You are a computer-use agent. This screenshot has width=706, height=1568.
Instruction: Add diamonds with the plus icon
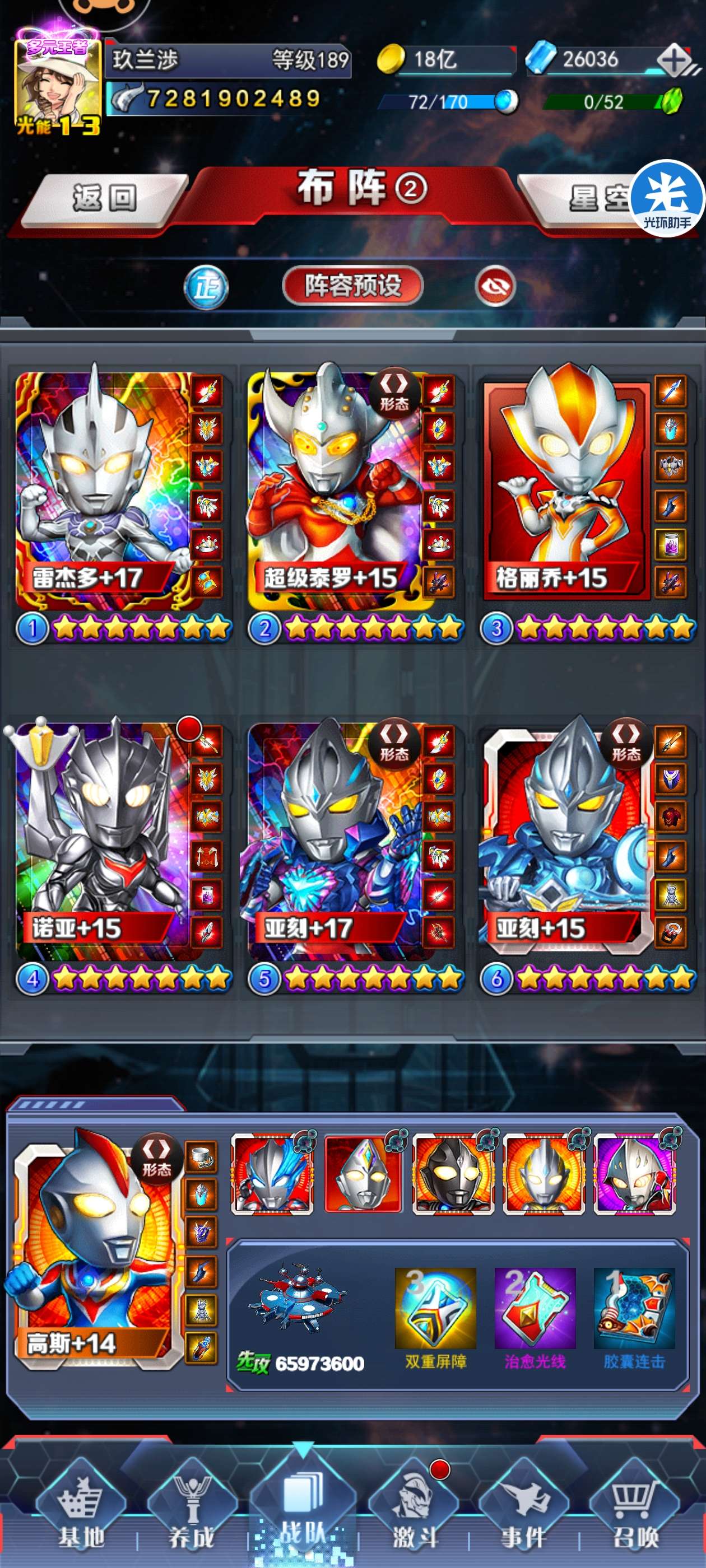[673, 60]
